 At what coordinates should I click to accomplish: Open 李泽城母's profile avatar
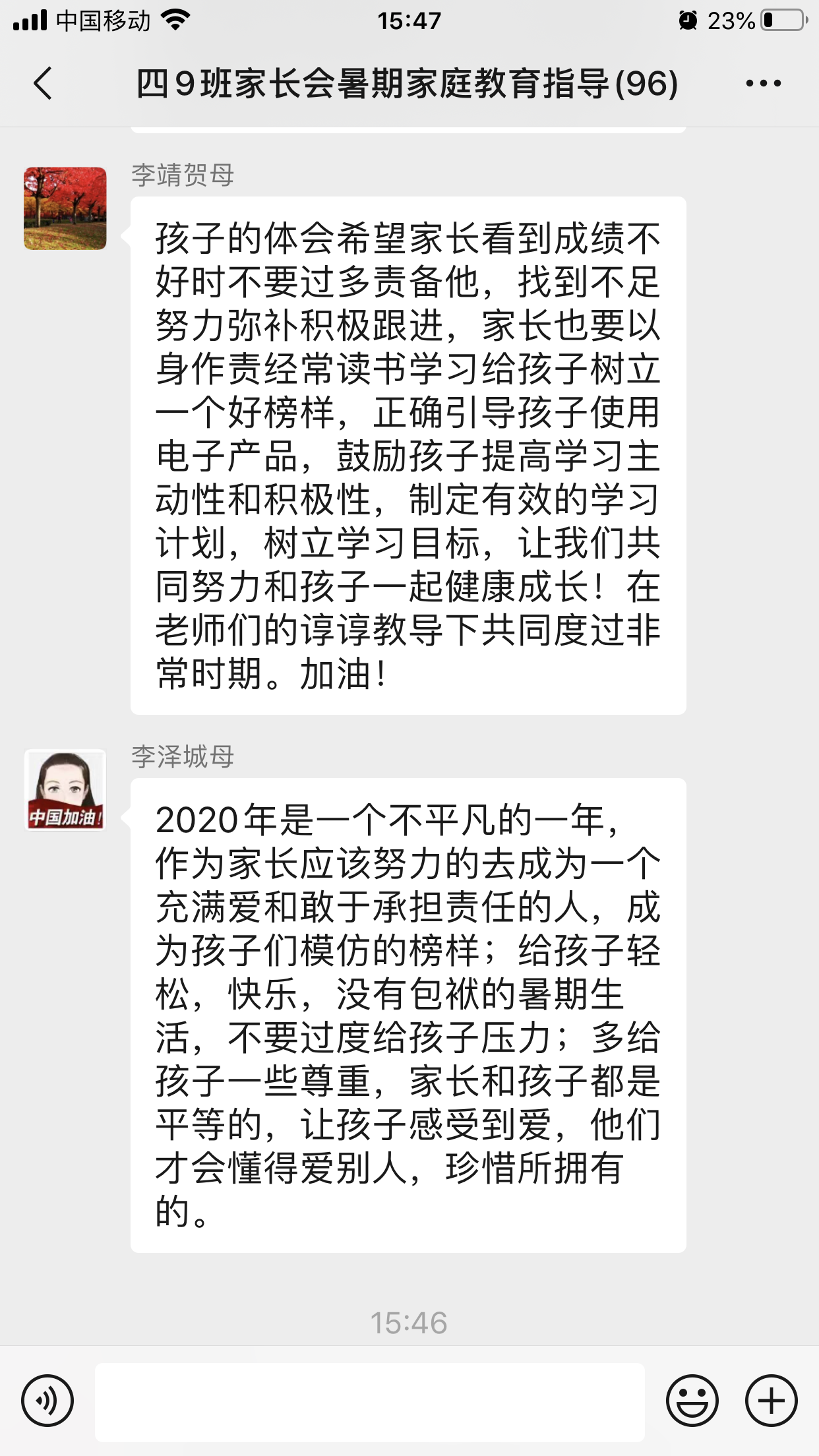65,790
